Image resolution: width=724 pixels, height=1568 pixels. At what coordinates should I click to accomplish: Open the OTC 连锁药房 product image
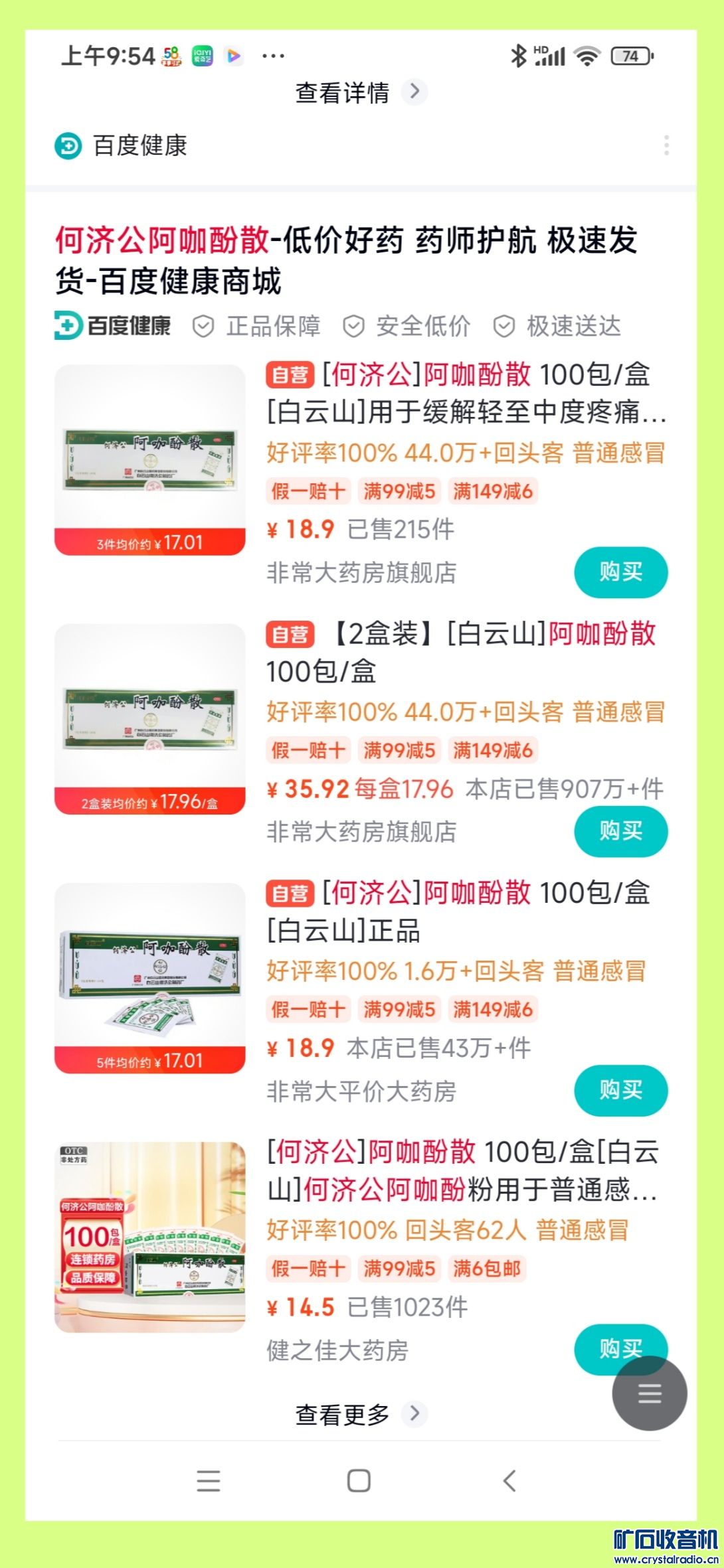(x=150, y=1236)
